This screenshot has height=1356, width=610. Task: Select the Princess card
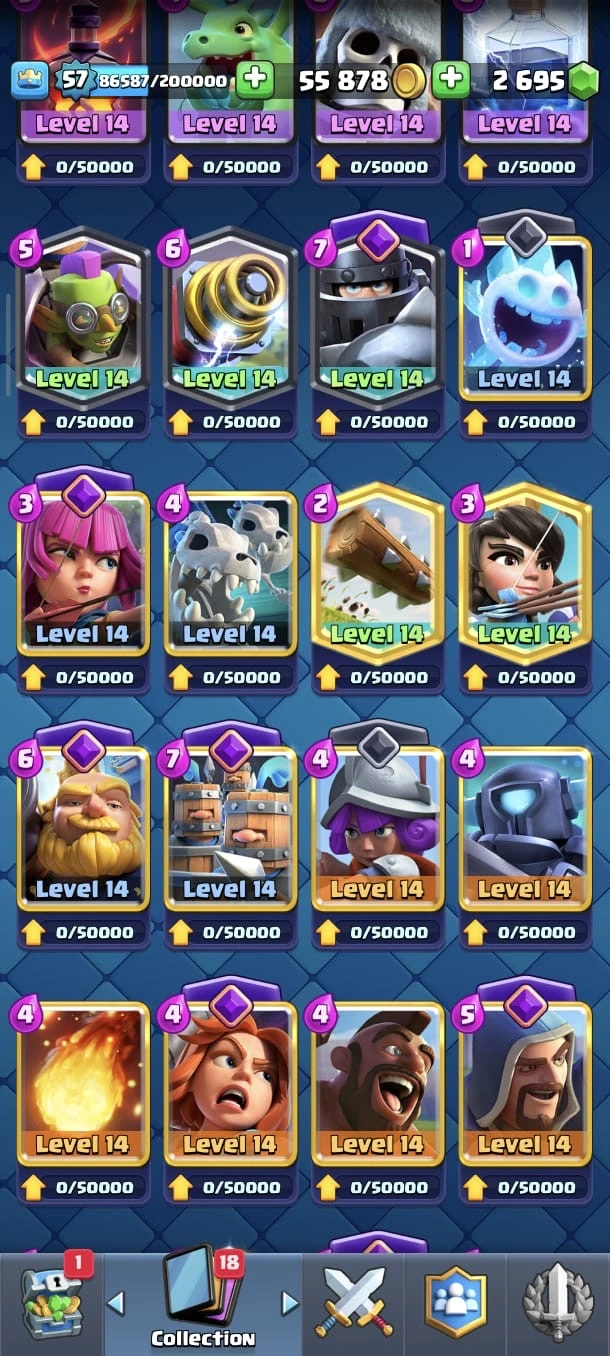(524, 575)
